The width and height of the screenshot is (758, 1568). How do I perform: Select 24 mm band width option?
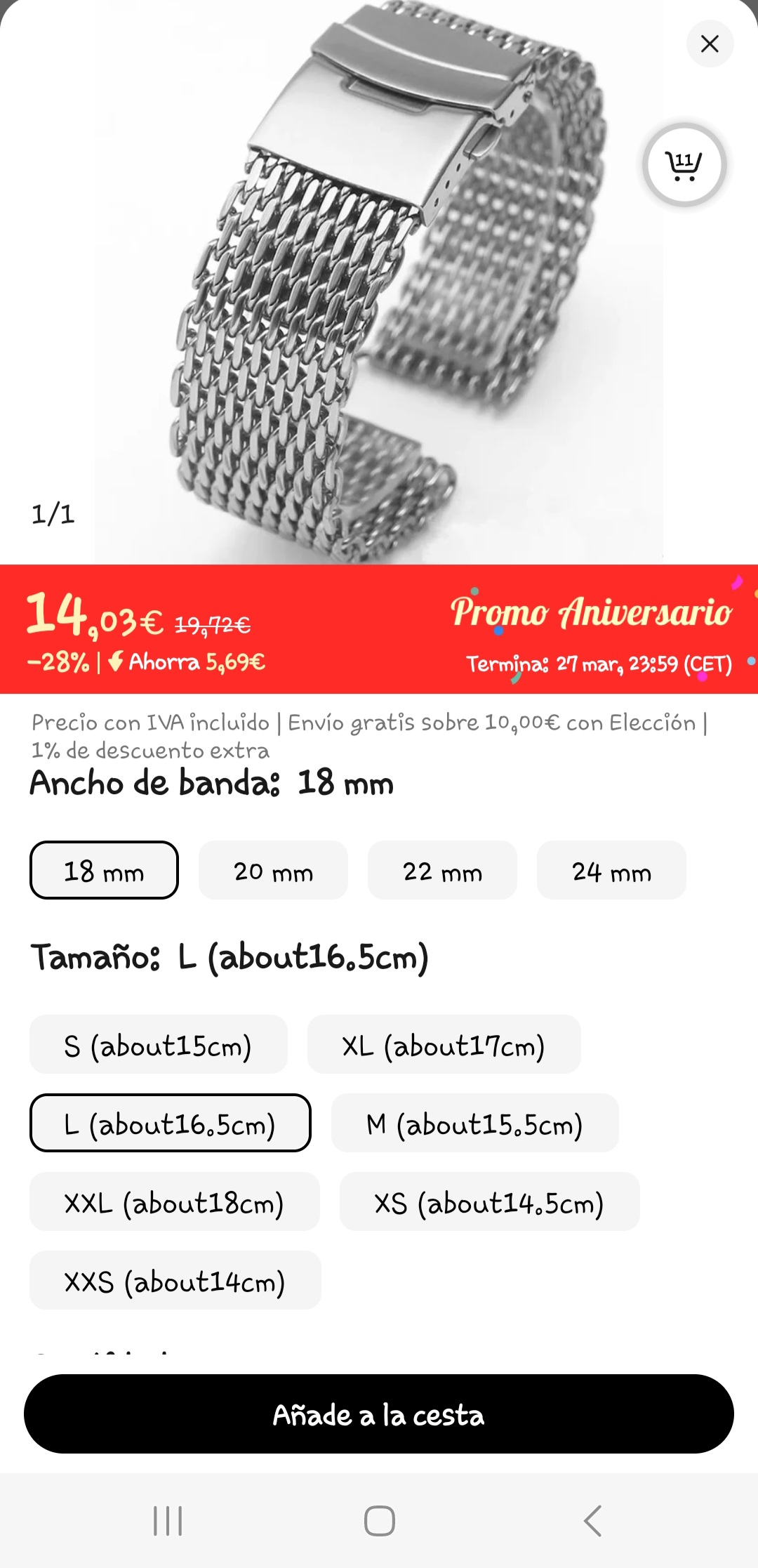click(x=611, y=871)
